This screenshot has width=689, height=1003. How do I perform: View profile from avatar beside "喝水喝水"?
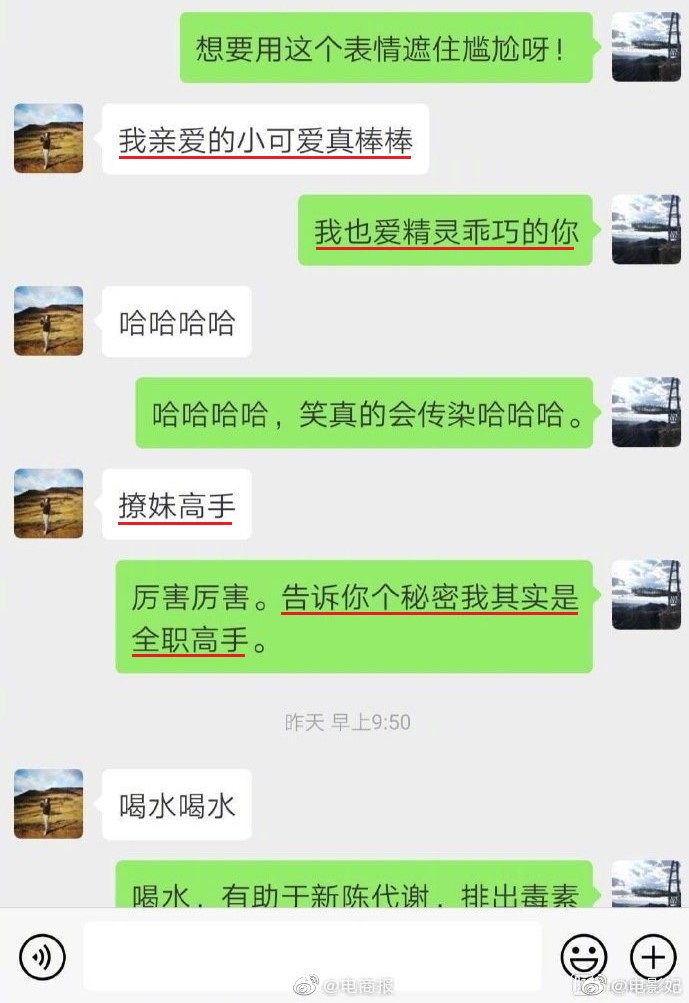coord(49,803)
